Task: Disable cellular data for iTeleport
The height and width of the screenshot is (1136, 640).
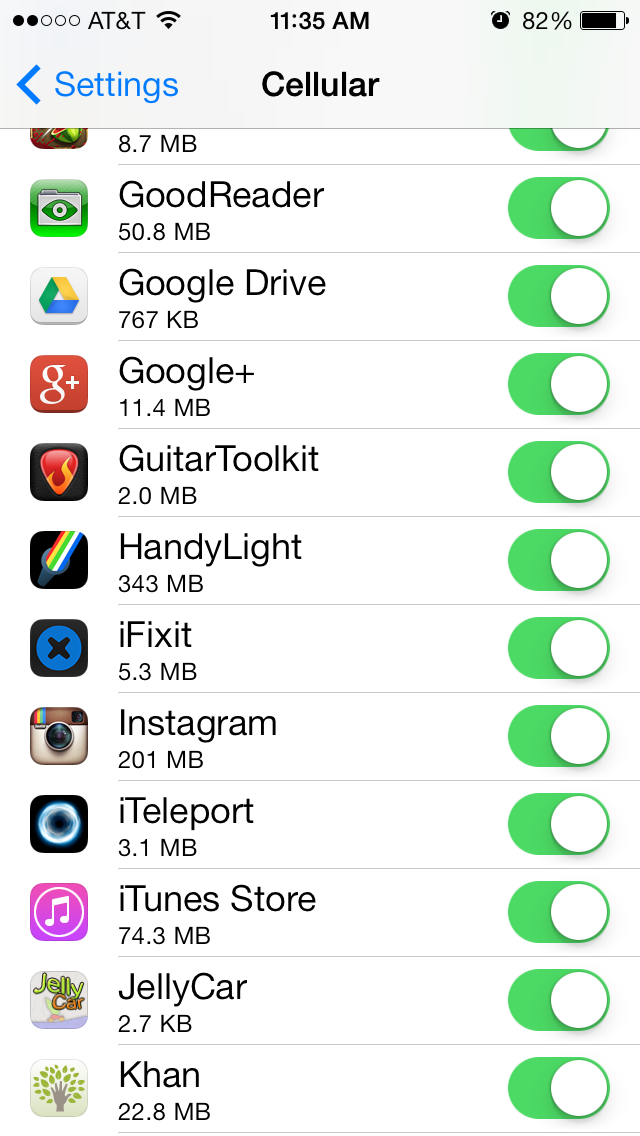Action: 559,824
